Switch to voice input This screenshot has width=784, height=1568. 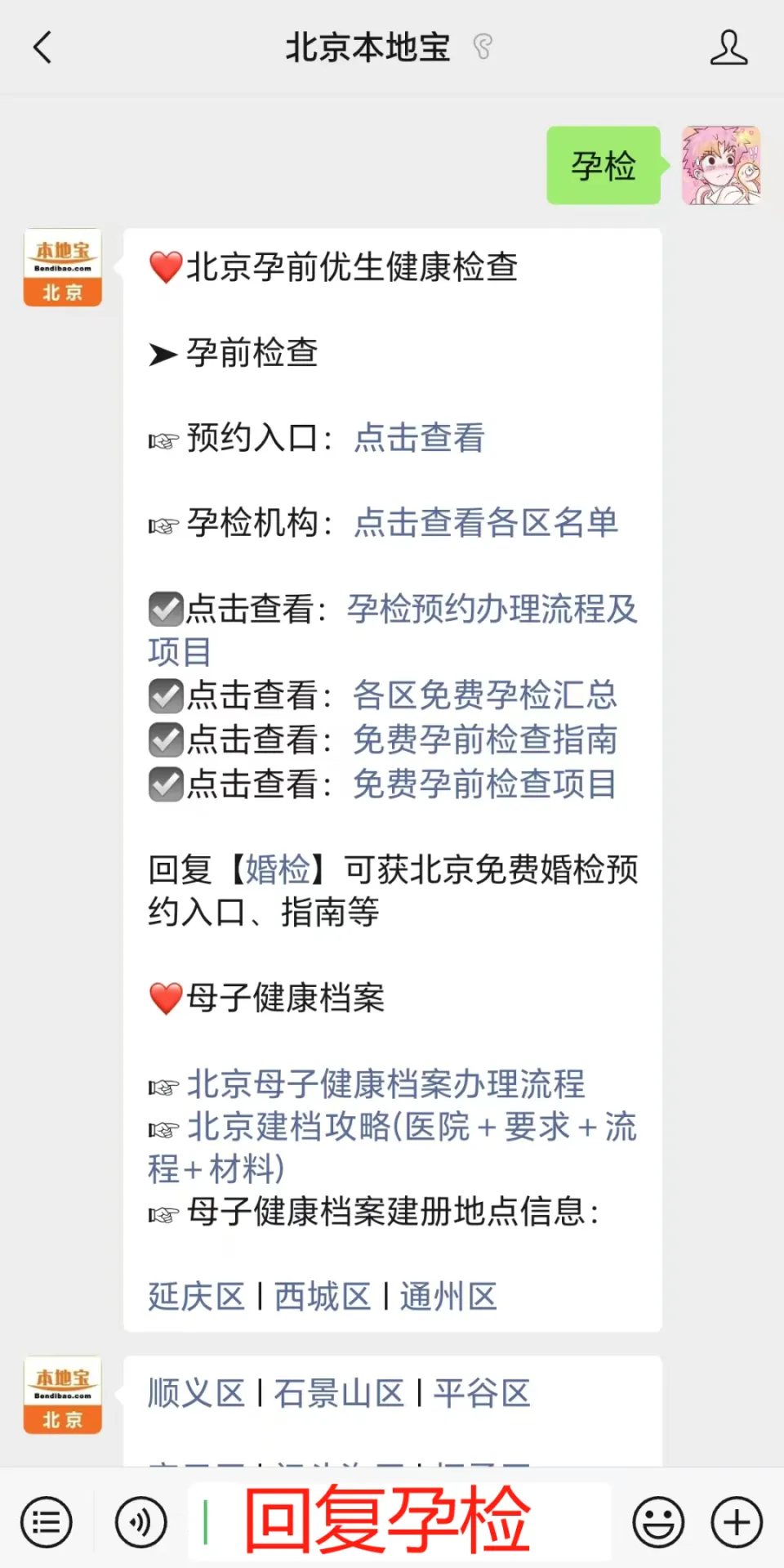point(141,1521)
